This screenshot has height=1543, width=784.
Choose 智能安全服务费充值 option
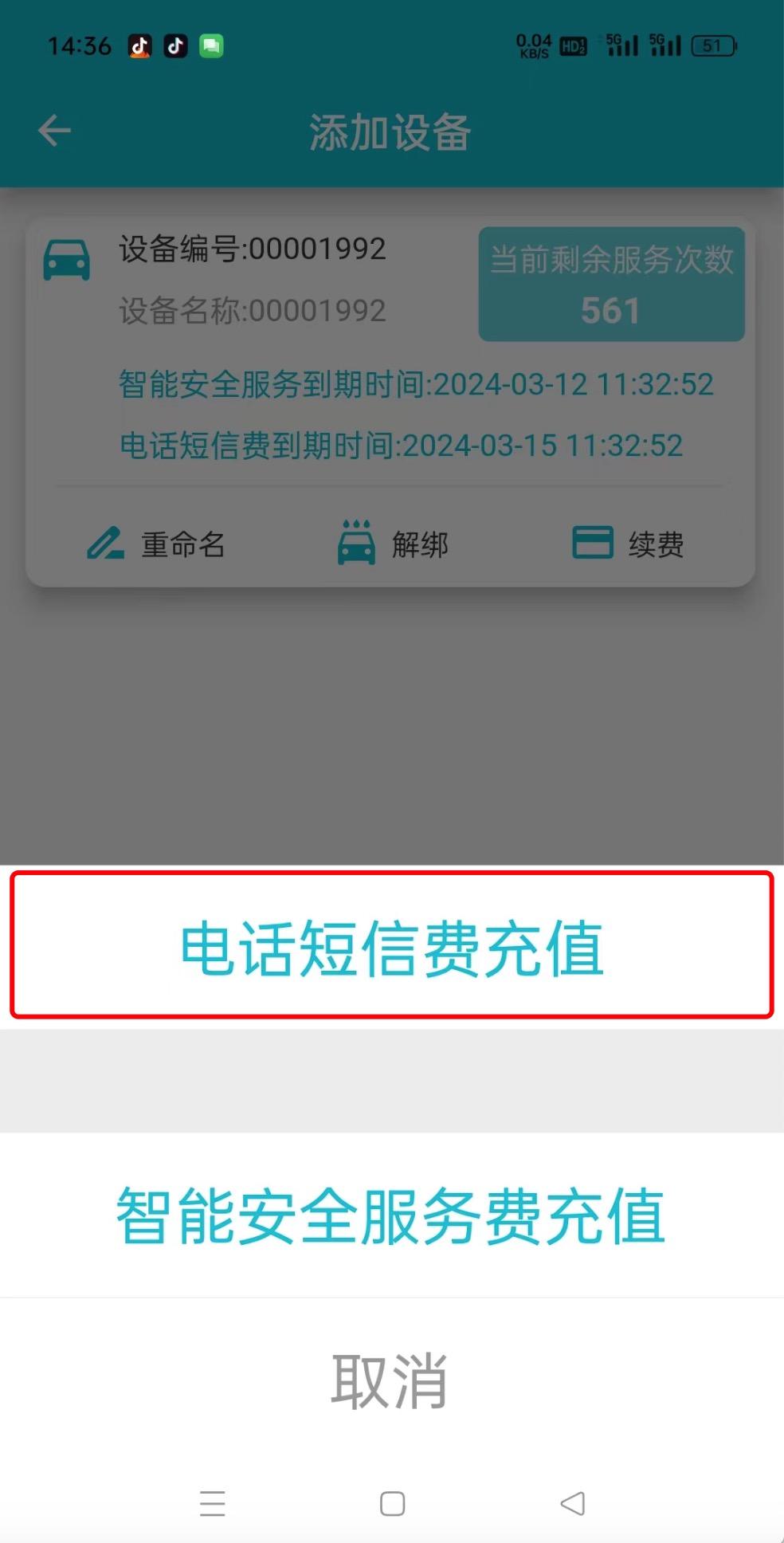coord(391,1215)
